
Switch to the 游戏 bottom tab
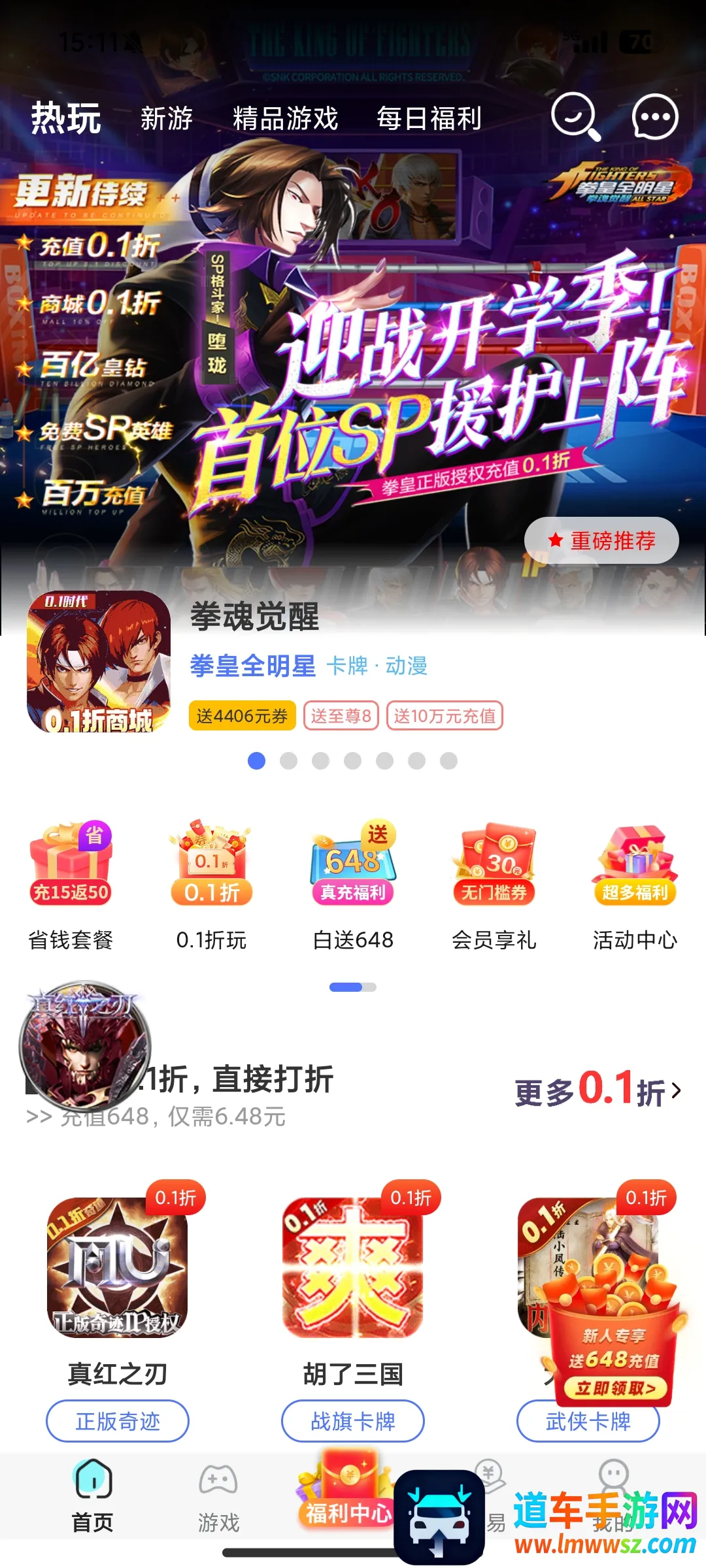218,1496
